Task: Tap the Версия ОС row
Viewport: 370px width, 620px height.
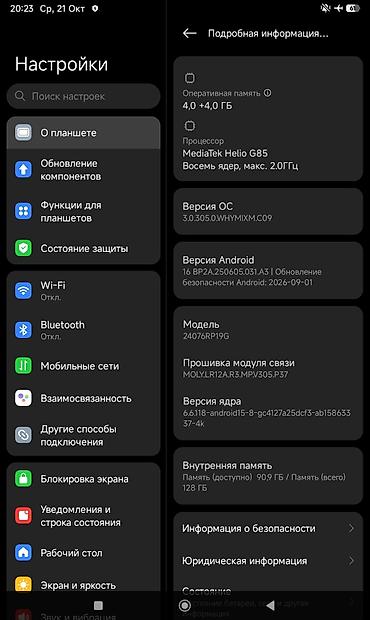Action: (268, 212)
